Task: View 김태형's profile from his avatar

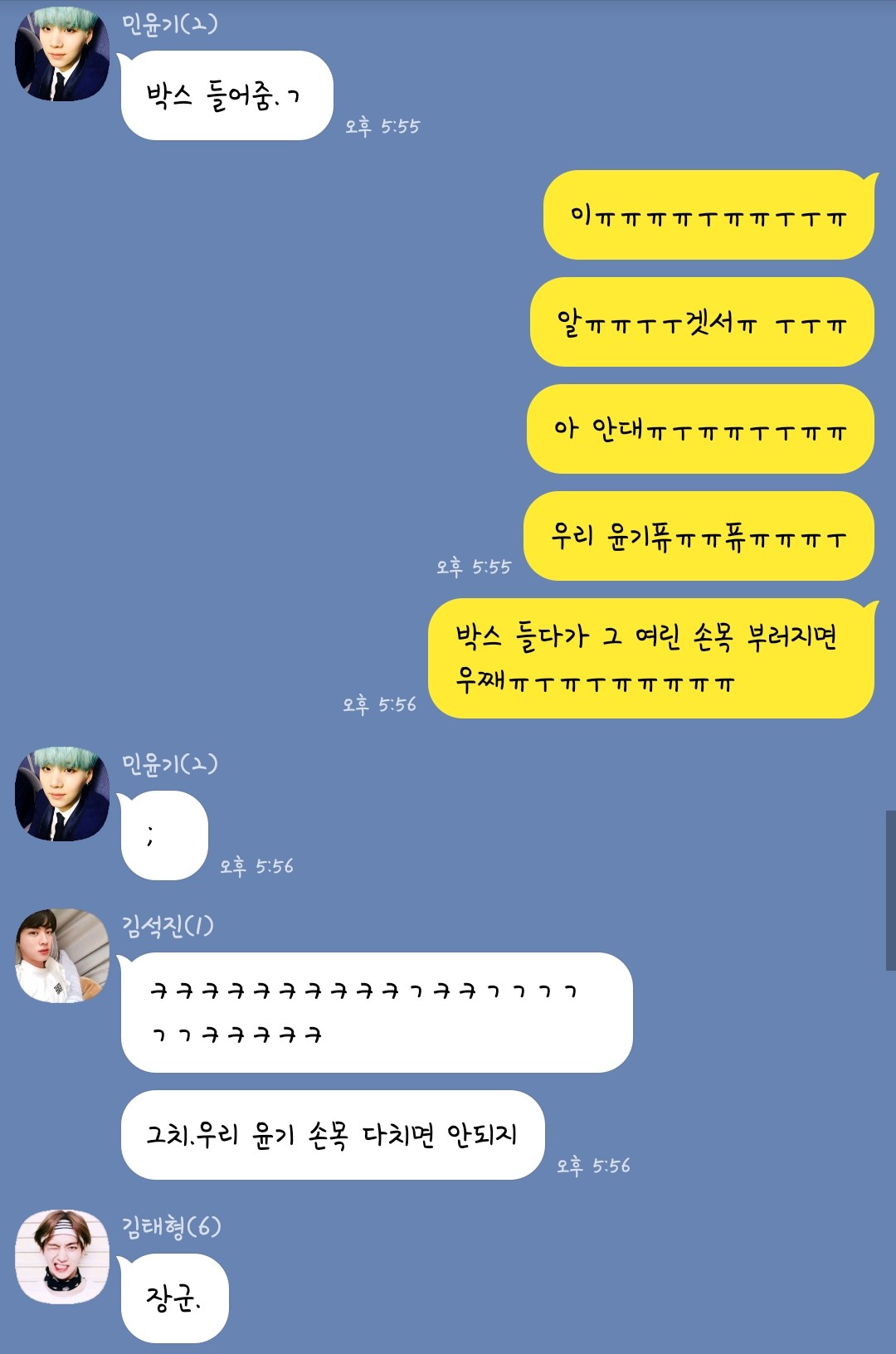Action: pos(62,1256)
